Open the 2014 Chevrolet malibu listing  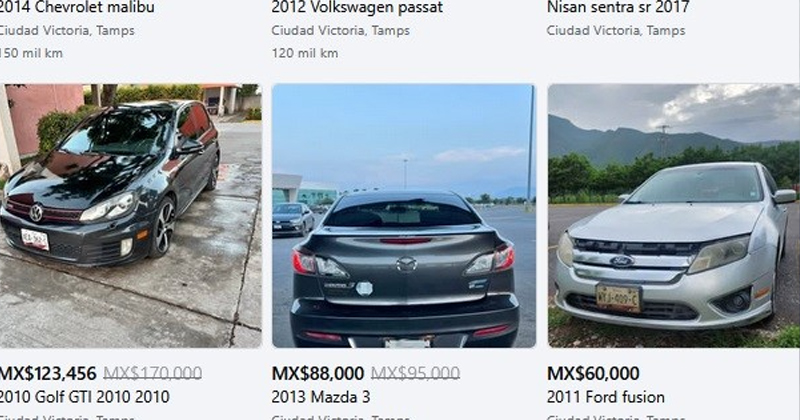(78, 8)
